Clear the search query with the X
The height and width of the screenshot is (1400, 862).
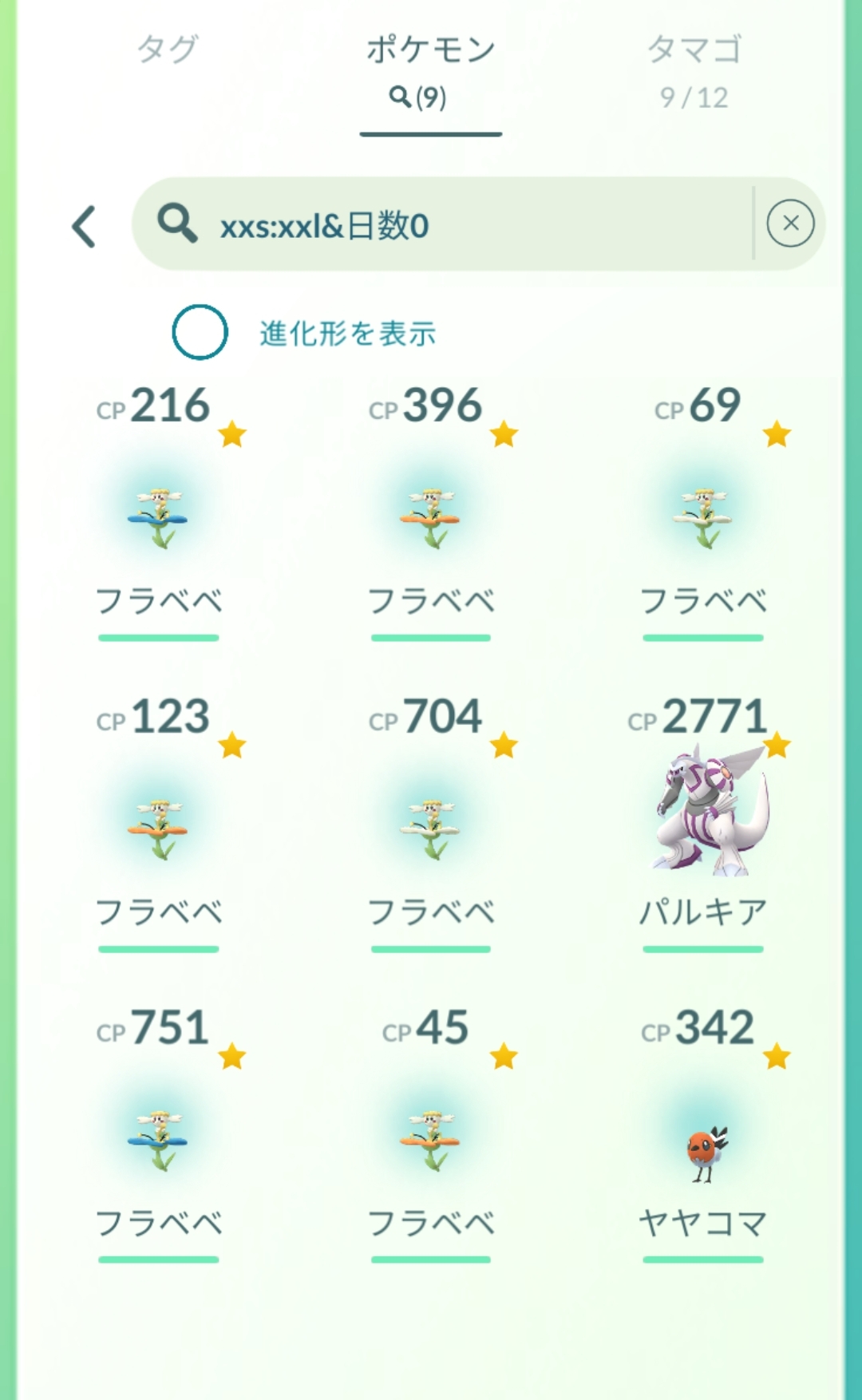pyautogui.click(x=790, y=223)
